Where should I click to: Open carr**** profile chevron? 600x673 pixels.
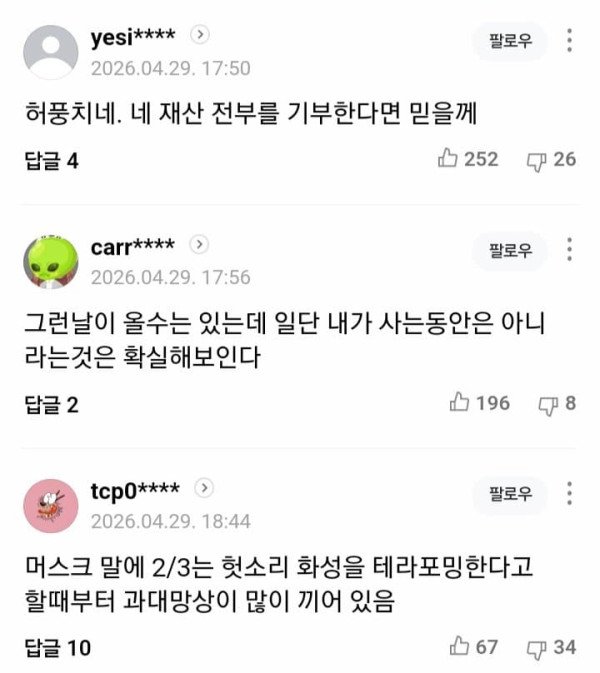199,244
